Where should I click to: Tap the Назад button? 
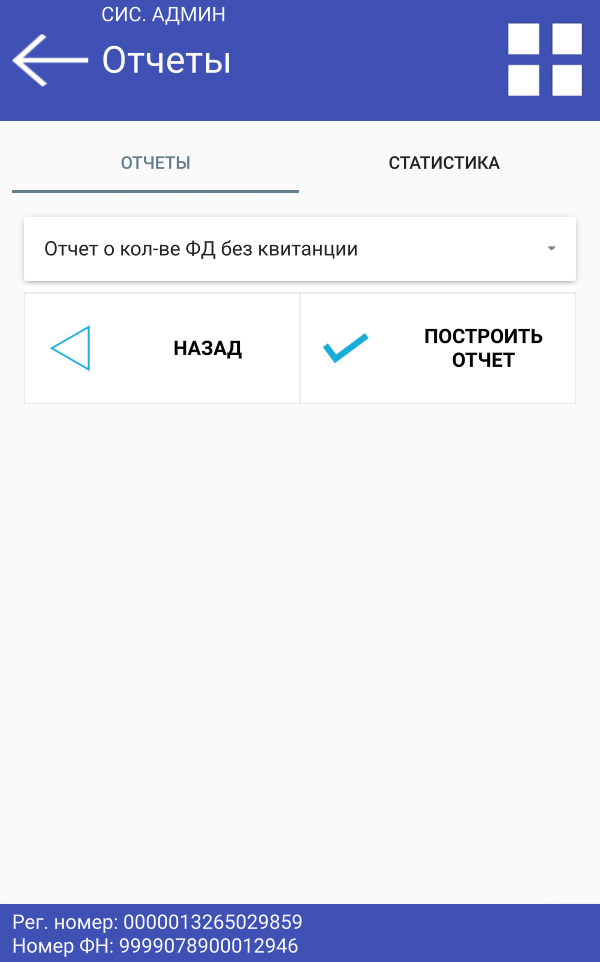(162, 348)
